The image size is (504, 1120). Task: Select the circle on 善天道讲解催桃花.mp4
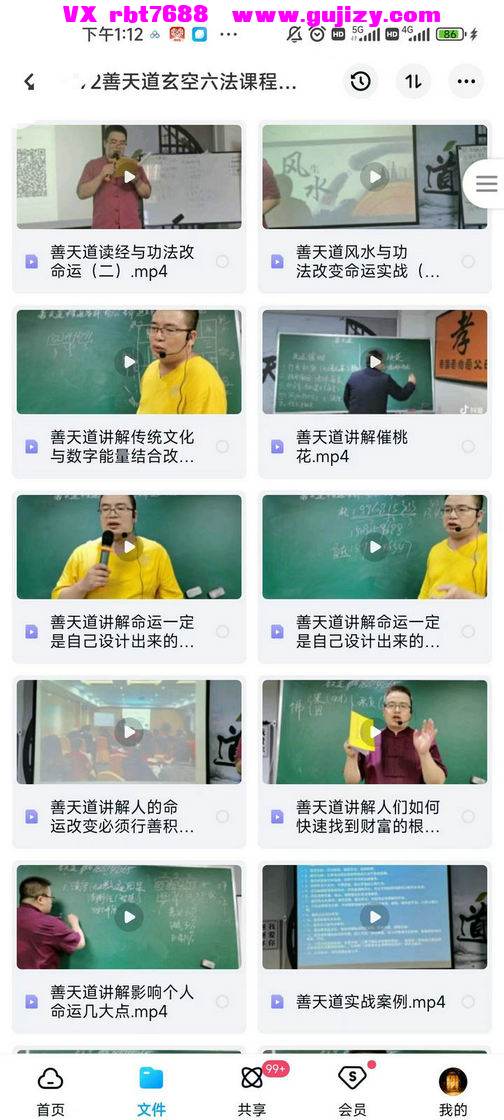coord(468,446)
